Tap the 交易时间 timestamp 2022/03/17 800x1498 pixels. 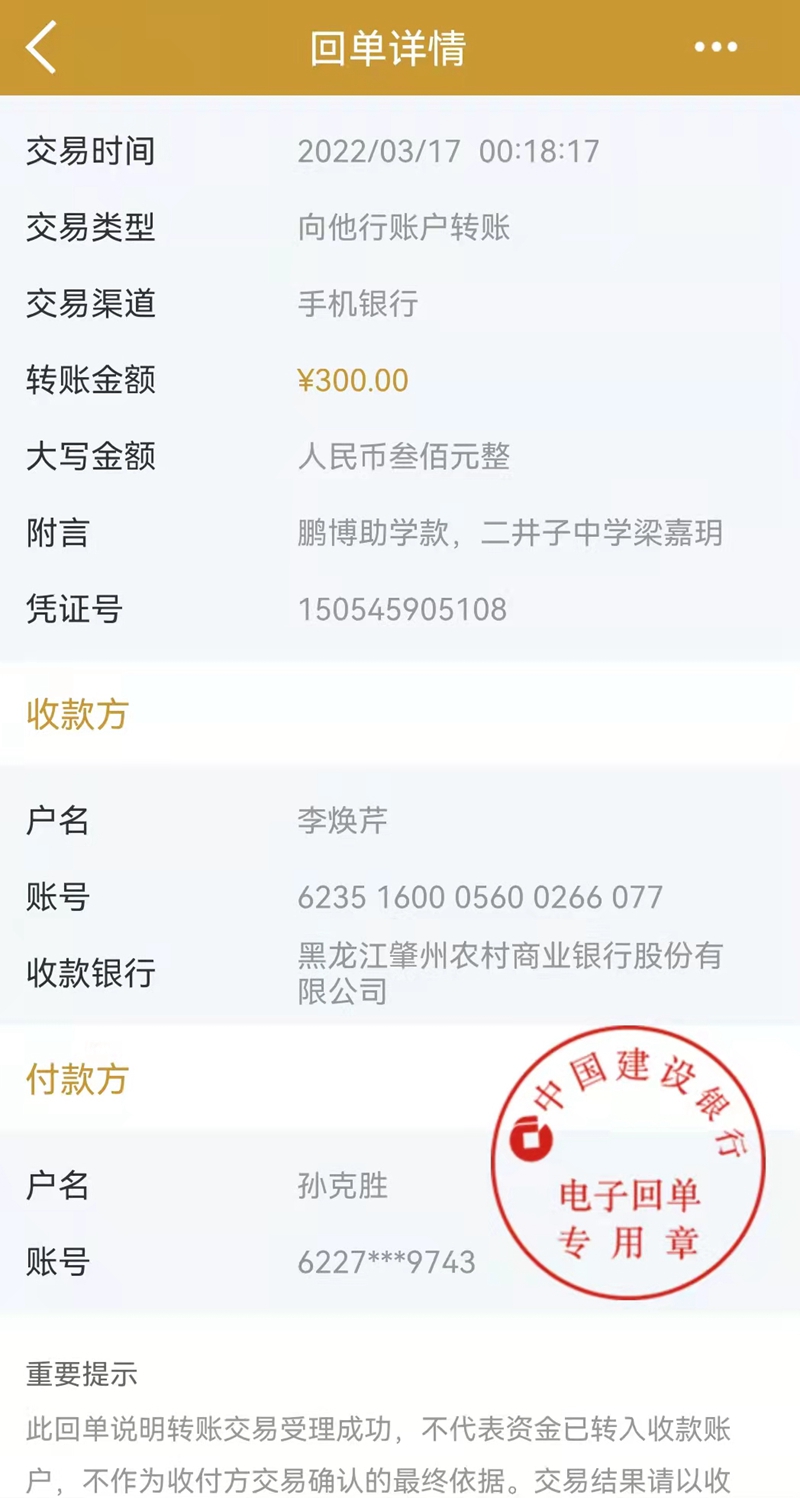pos(450,151)
